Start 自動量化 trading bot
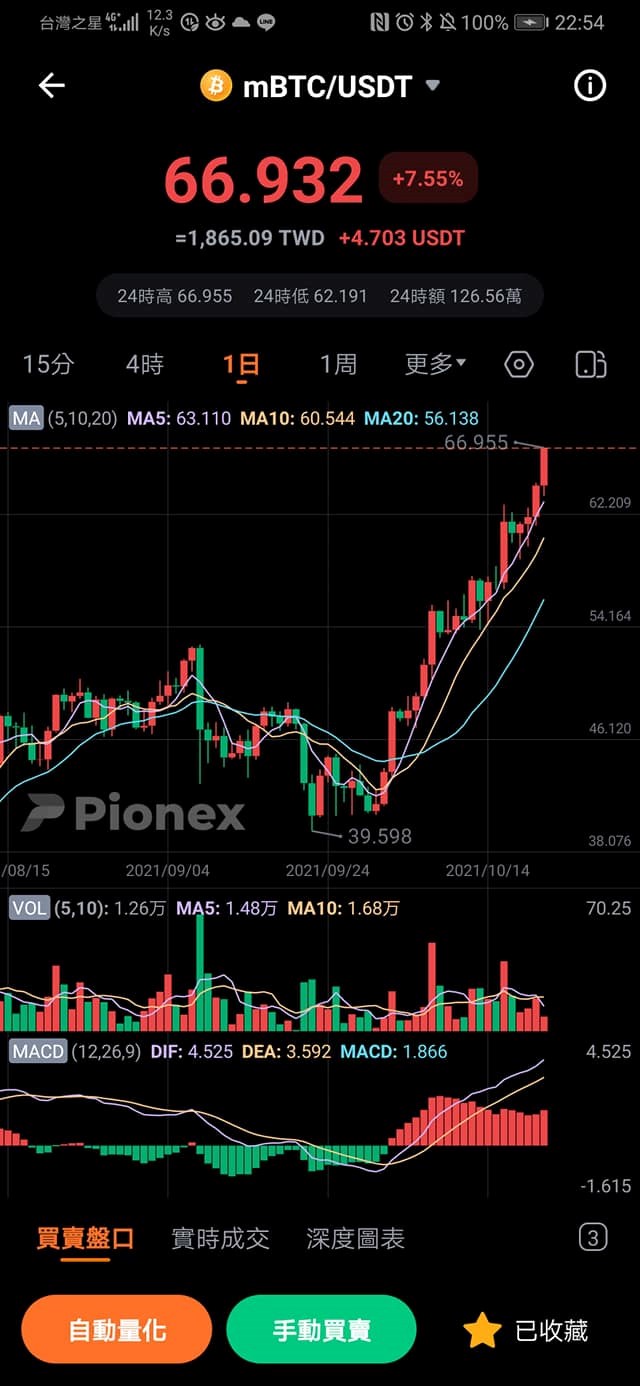This screenshot has height=1386, width=640. [x=117, y=1330]
